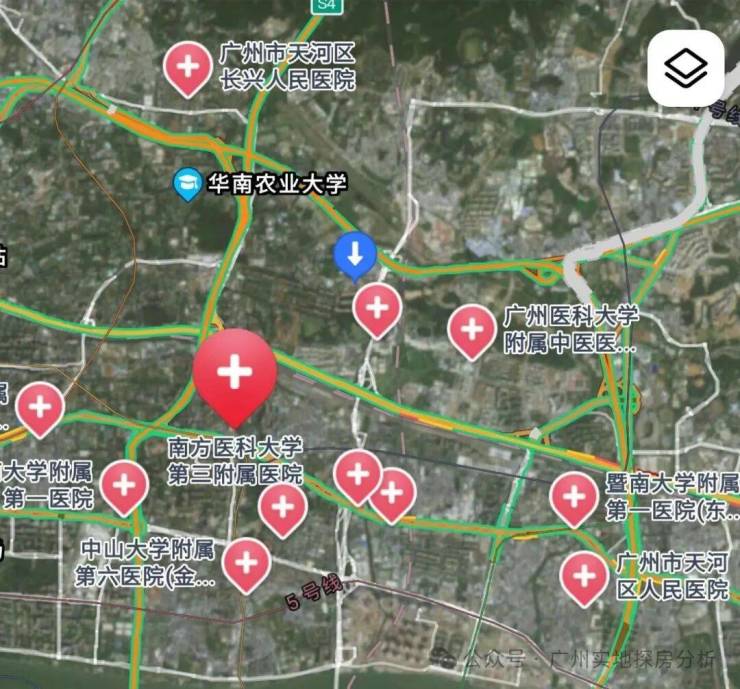This screenshot has width=740, height=689.
Task: Tap the 华南农业大学 school marker
Action: click(187, 184)
